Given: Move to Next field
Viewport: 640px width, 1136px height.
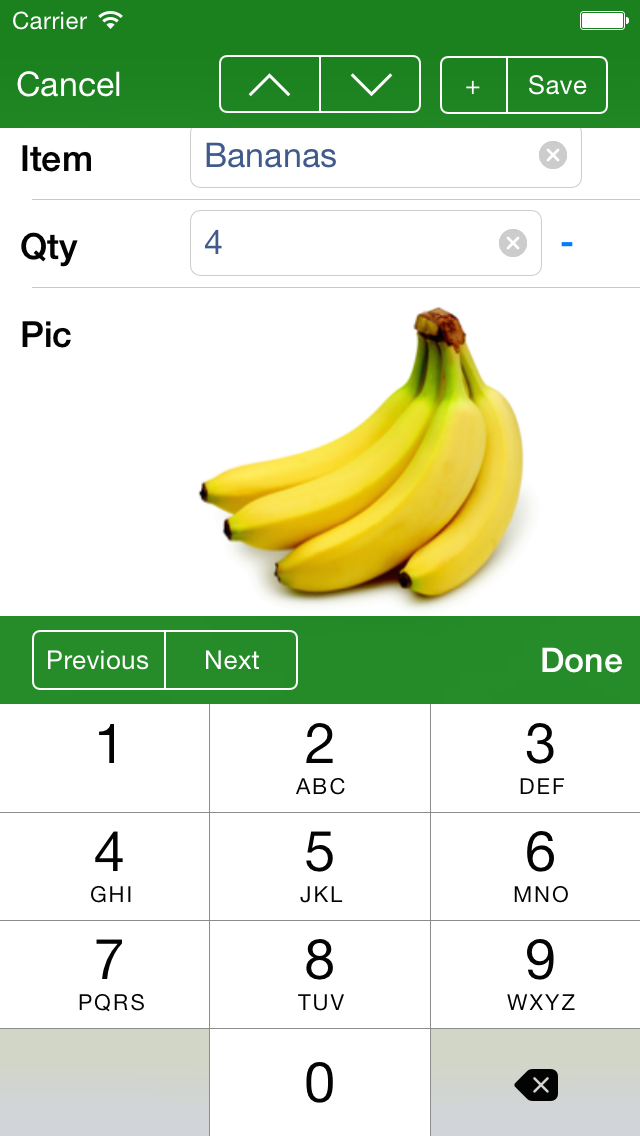Looking at the screenshot, I should tap(232, 660).
